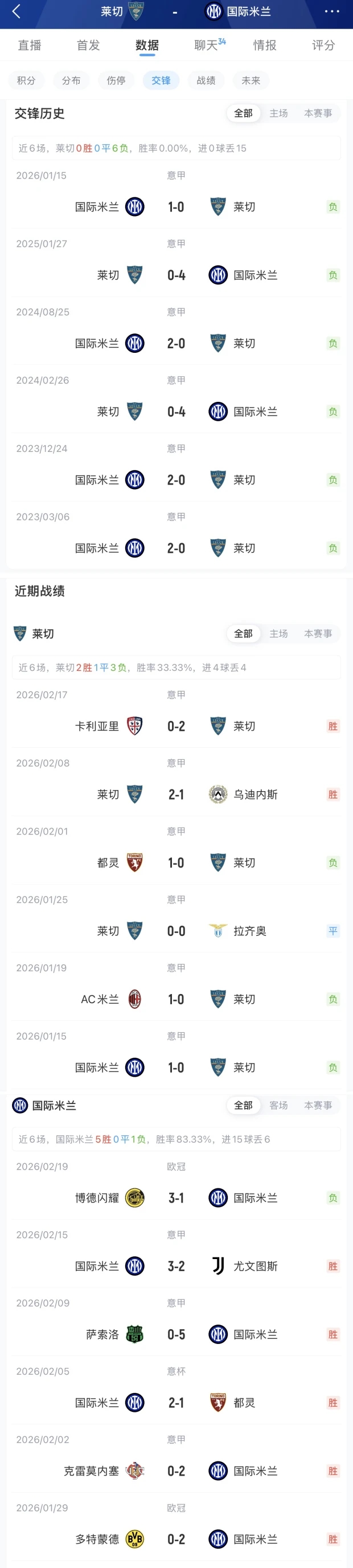Filter 交锋历史 by 本赛事
Screen dimensions: 353x1568
click(318, 113)
